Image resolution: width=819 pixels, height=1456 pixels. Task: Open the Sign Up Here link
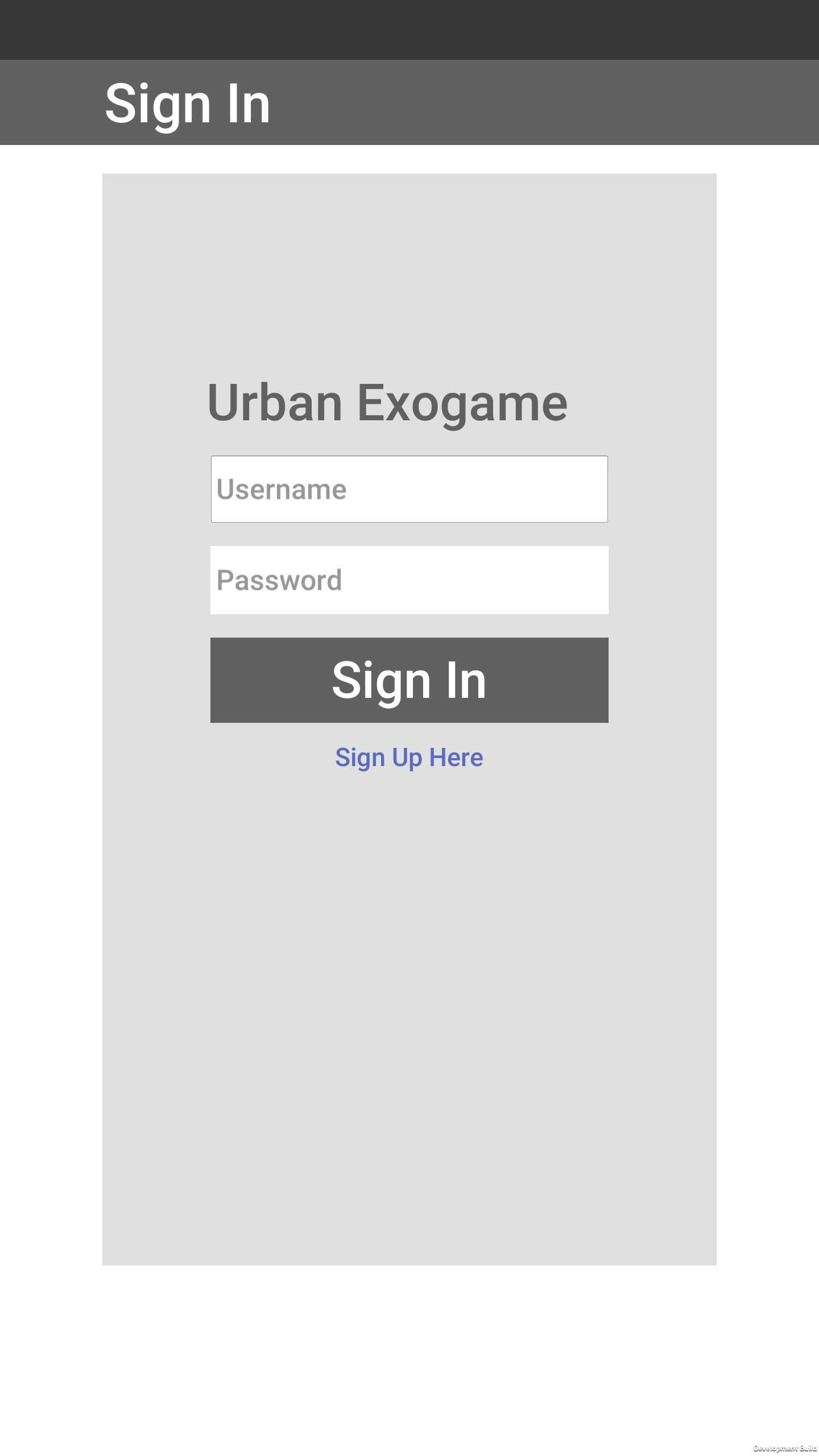click(x=409, y=758)
